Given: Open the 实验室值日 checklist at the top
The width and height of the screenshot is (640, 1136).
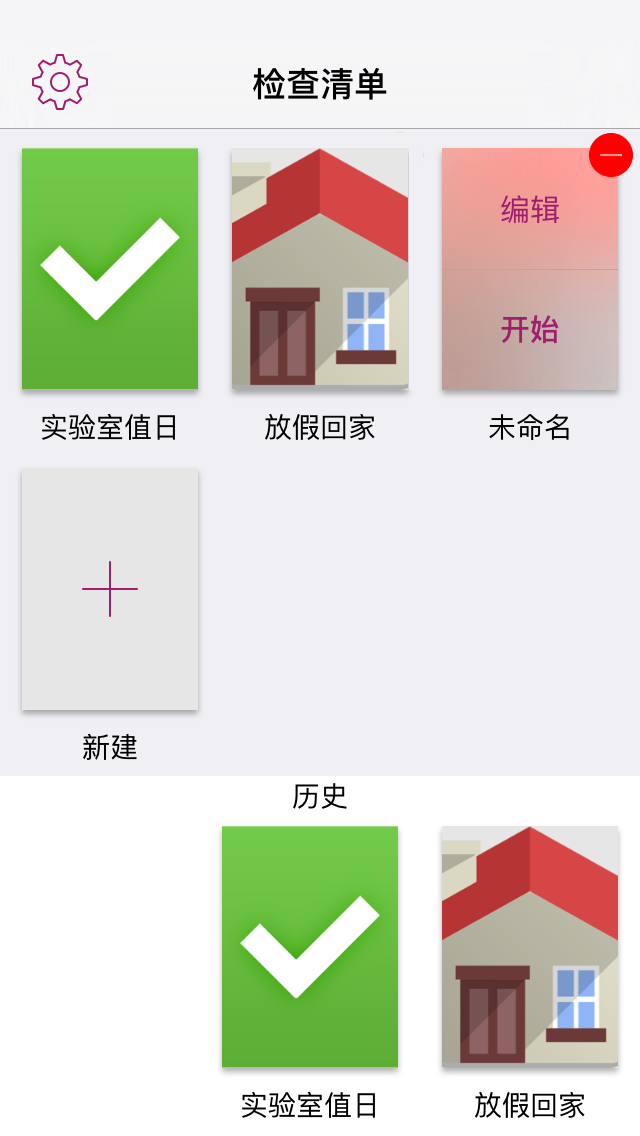Looking at the screenshot, I should pyautogui.click(x=110, y=269).
